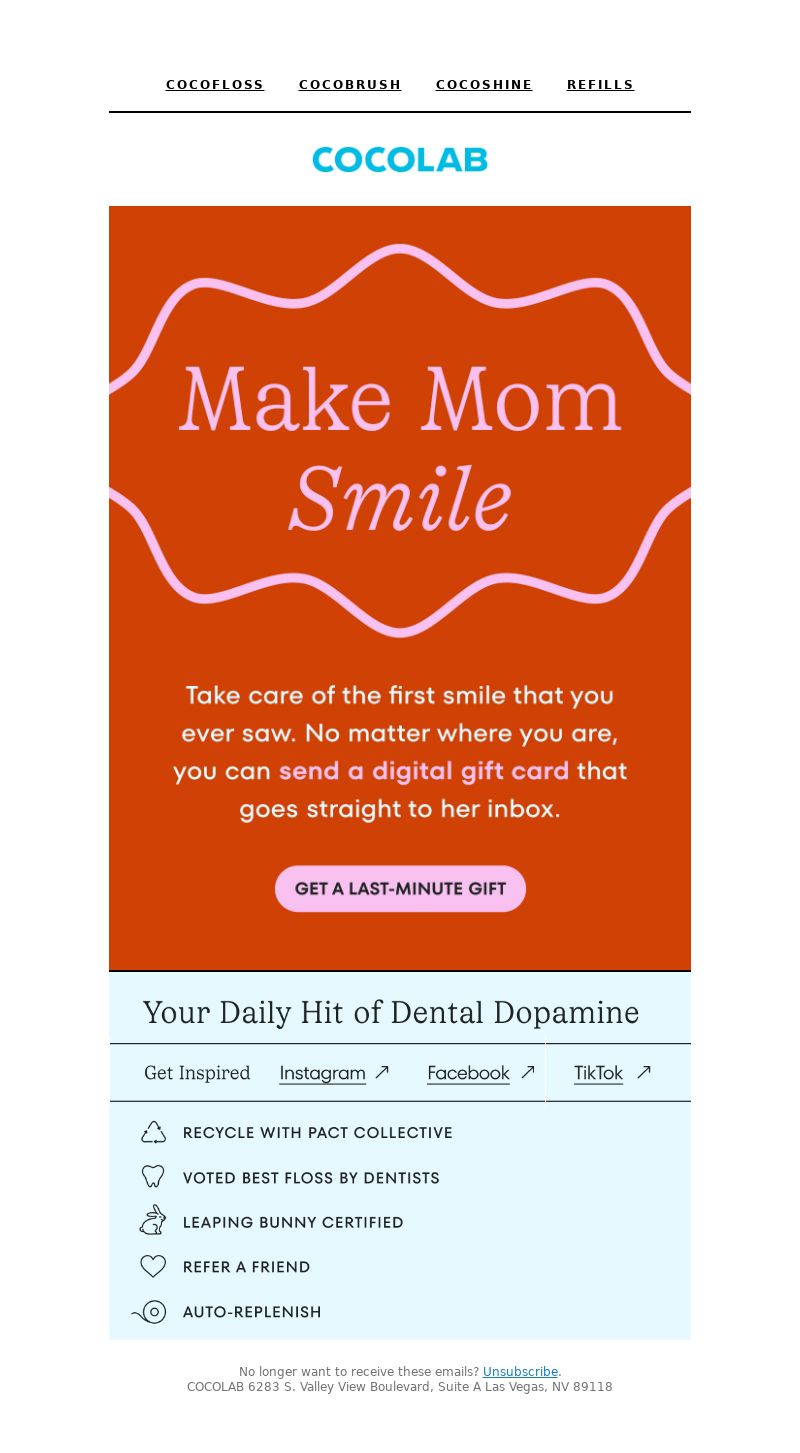Open the Instagram link
Image resolution: width=800 pixels, height=1453 pixels.
click(x=323, y=1073)
